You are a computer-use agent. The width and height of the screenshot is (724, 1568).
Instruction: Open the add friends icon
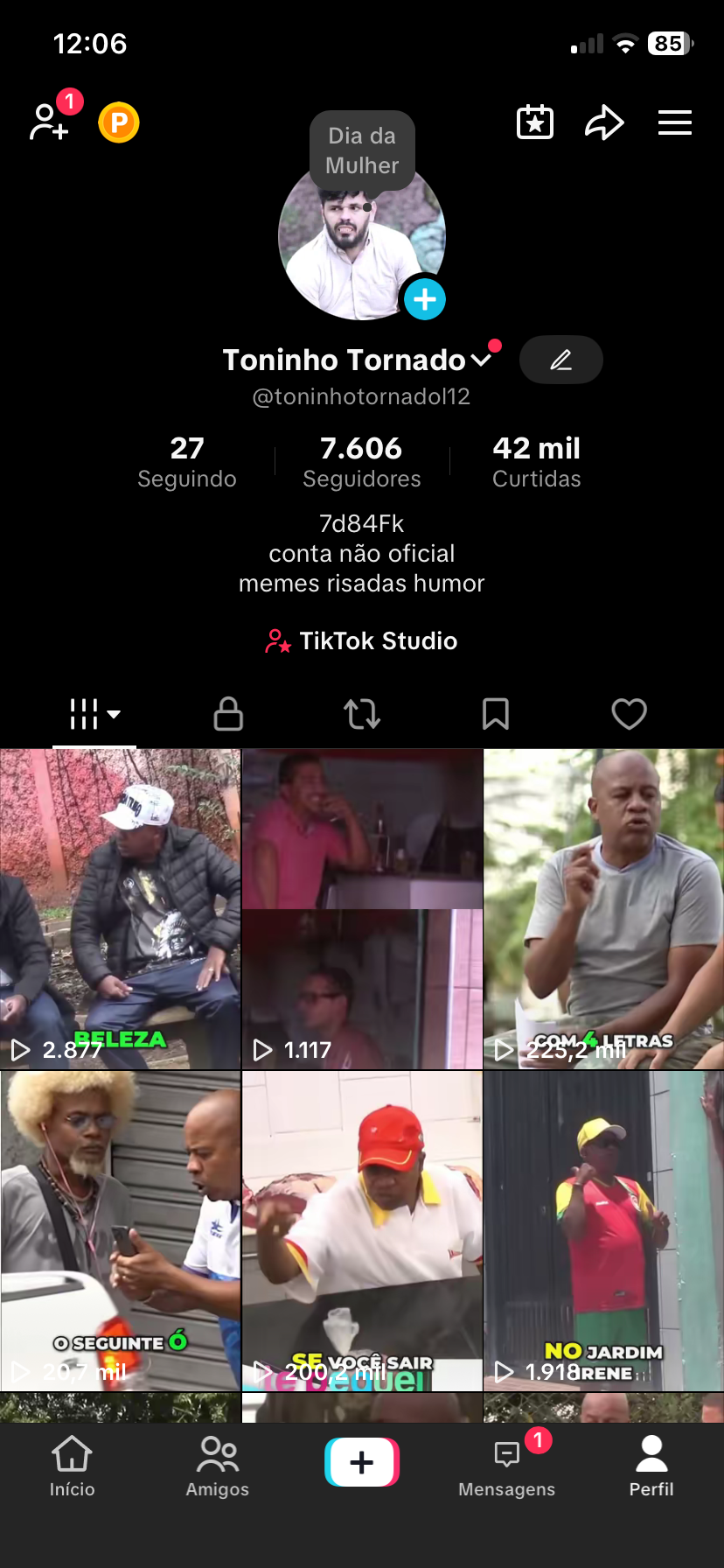click(x=49, y=122)
